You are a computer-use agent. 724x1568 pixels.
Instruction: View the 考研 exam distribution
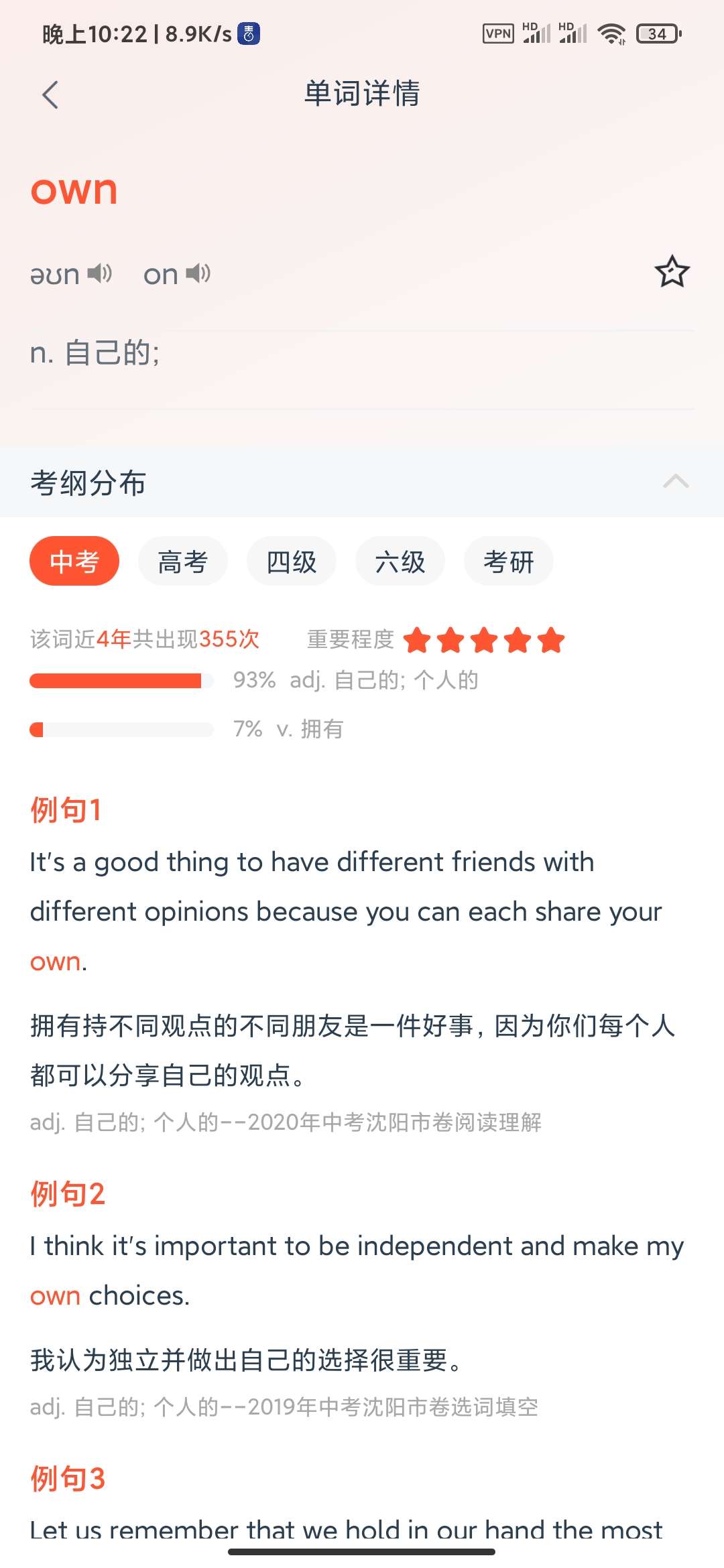[508, 562]
